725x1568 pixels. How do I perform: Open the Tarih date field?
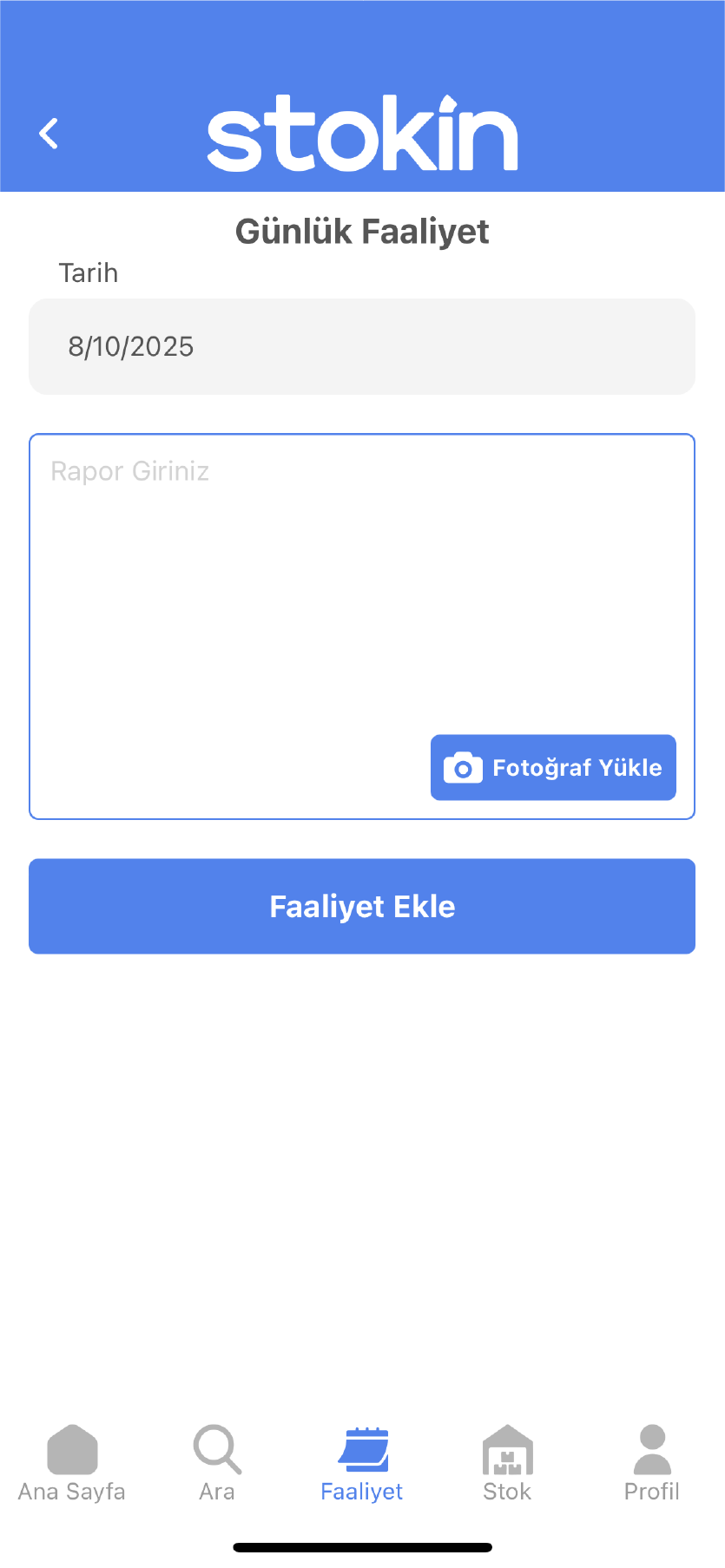click(362, 346)
